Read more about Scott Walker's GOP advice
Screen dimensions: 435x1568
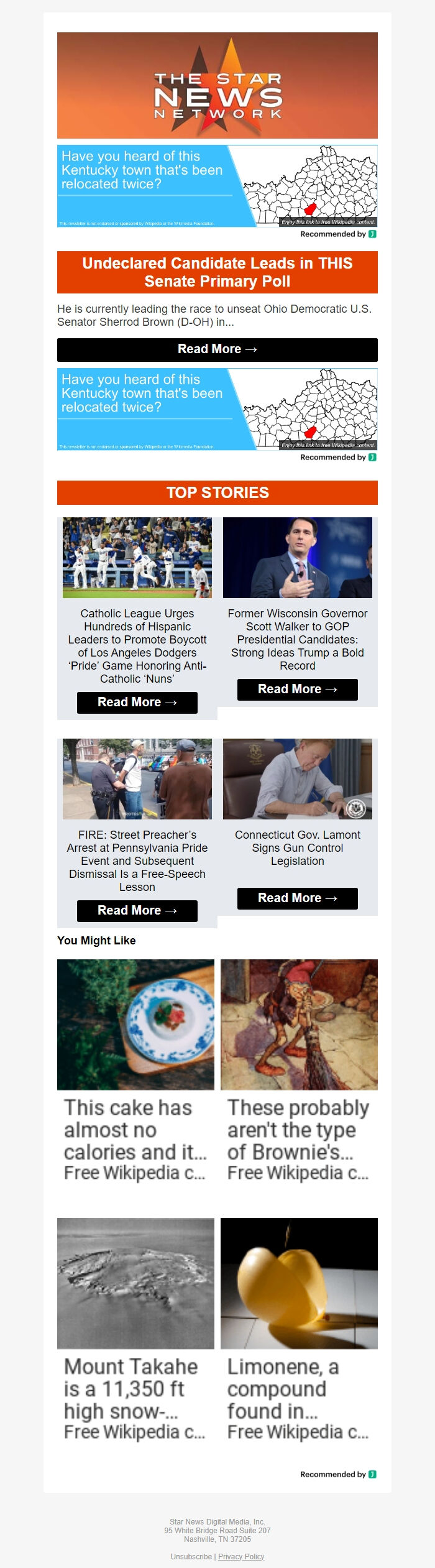(x=297, y=689)
